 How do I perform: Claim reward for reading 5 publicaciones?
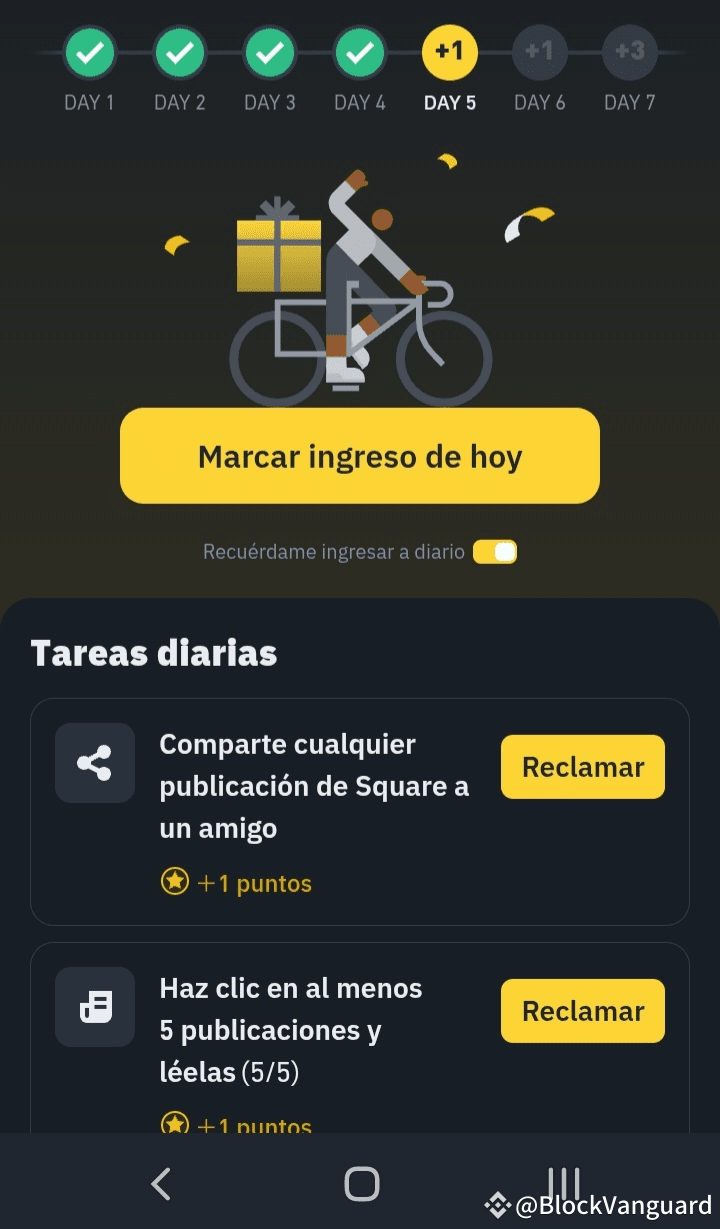(x=582, y=1011)
